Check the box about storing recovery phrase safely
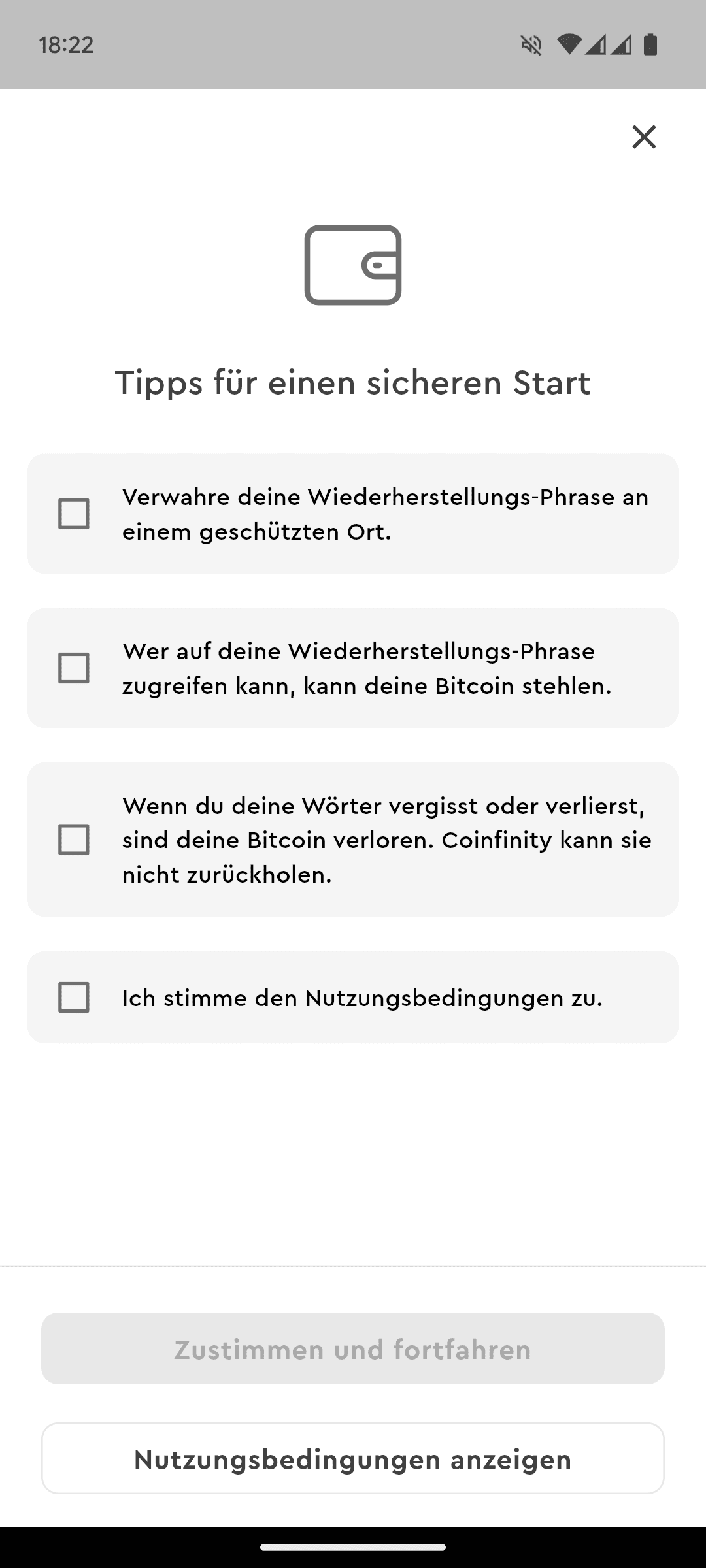706x1568 pixels. 74,514
